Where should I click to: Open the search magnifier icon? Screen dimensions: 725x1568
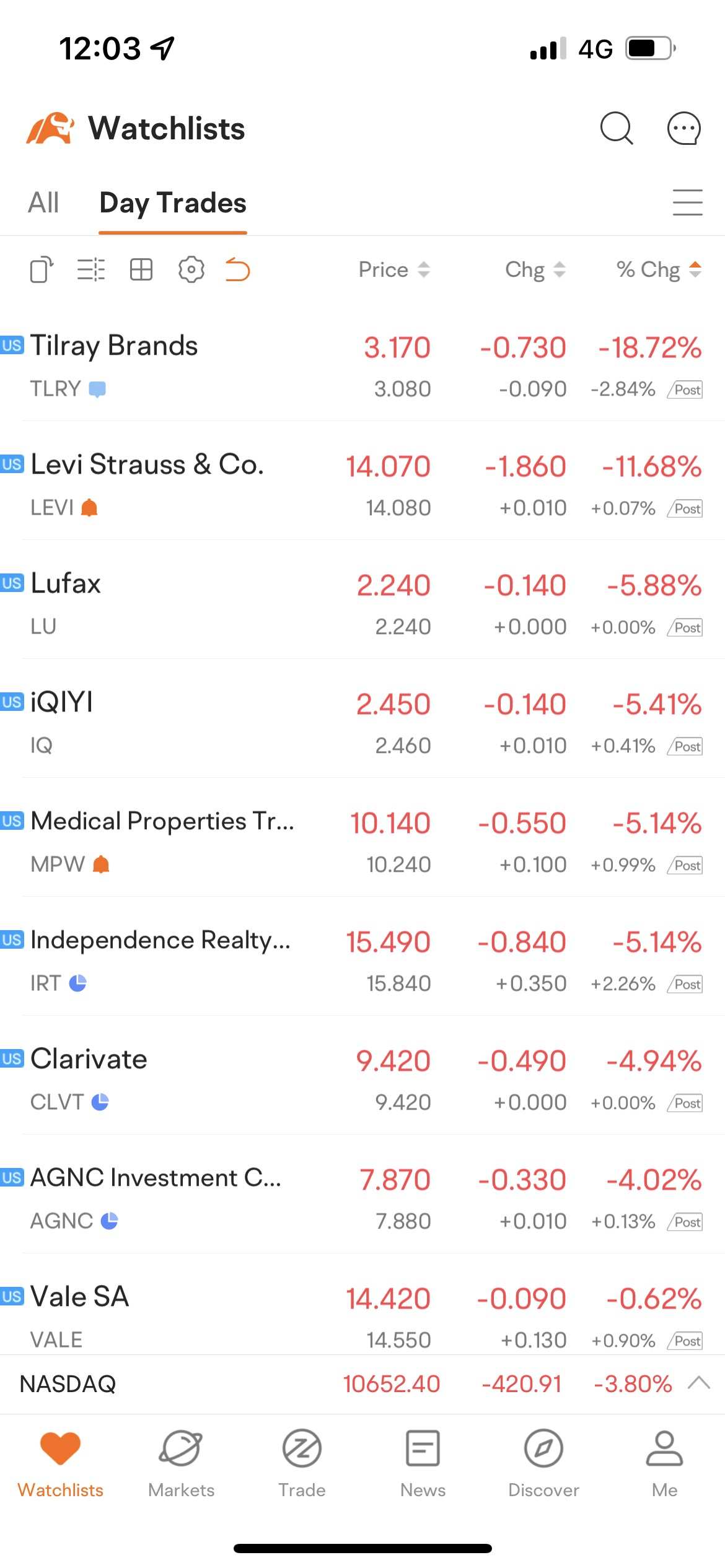pyautogui.click(x=617, y=128)
